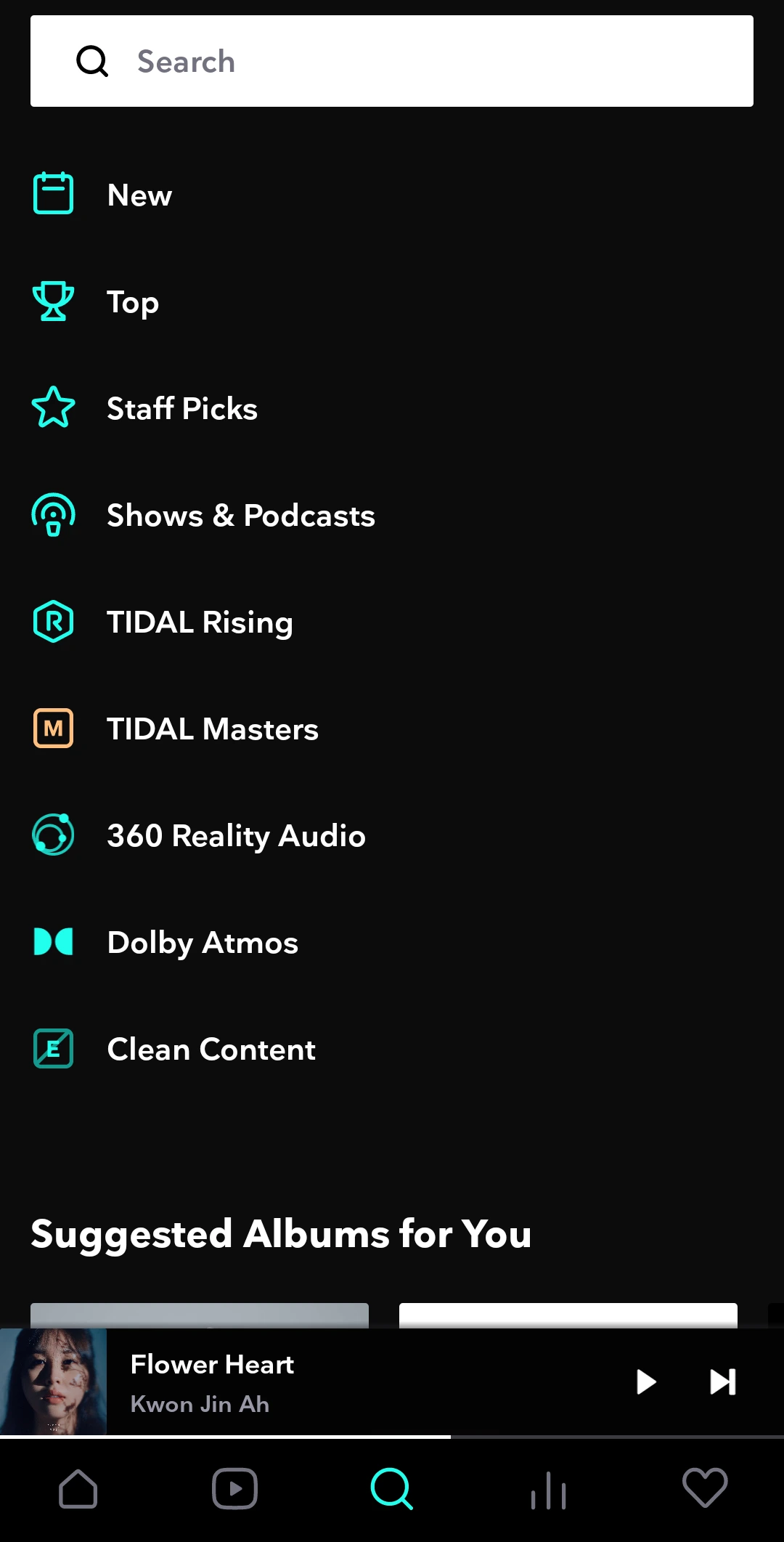The height and width of the screenshot is (1542, 784).
Task: Browse 360 Reality Audio
Action: 236,836
